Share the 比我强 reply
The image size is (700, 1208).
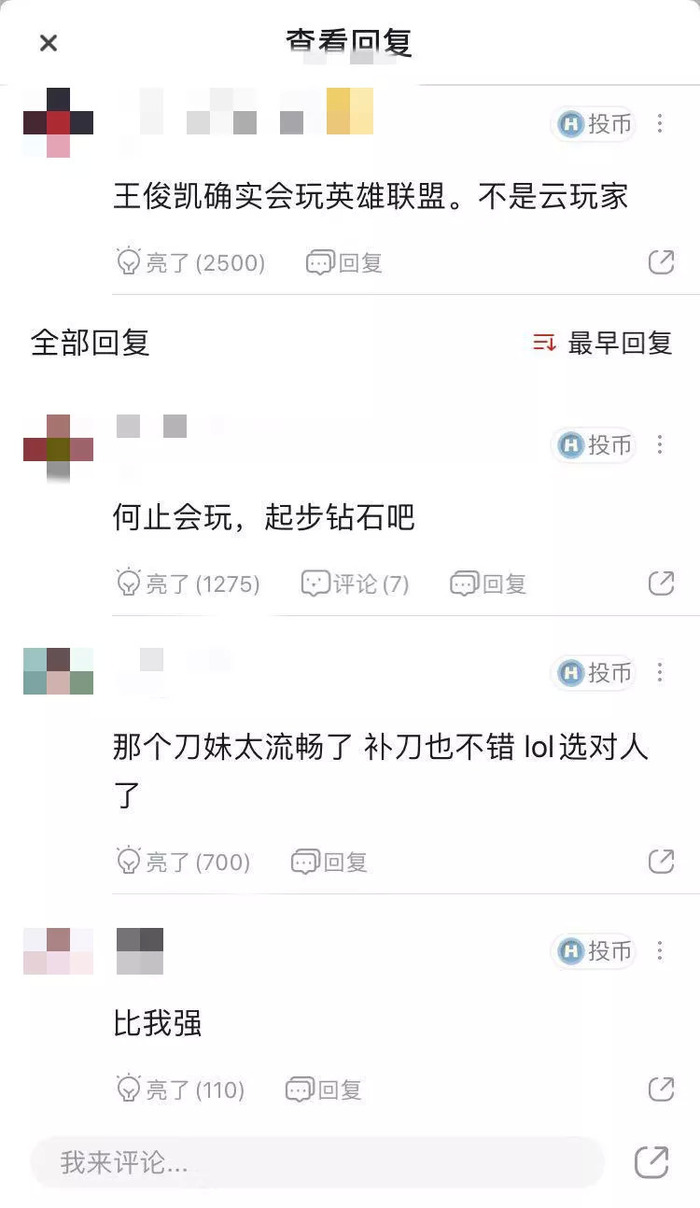[x=661, y=1089]
